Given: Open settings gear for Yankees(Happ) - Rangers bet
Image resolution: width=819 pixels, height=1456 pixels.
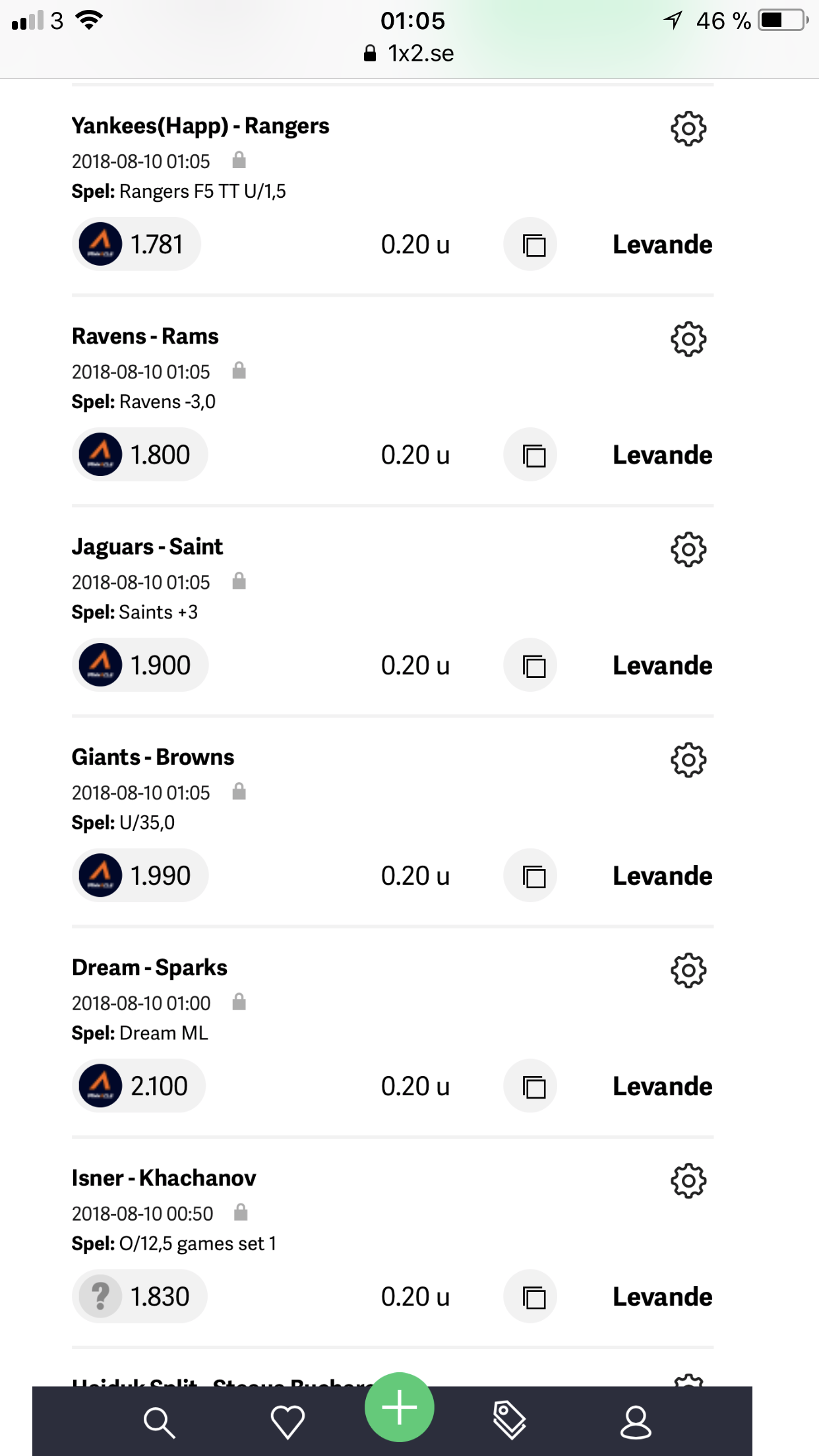Looking at the screenshot, I should 688,129.
